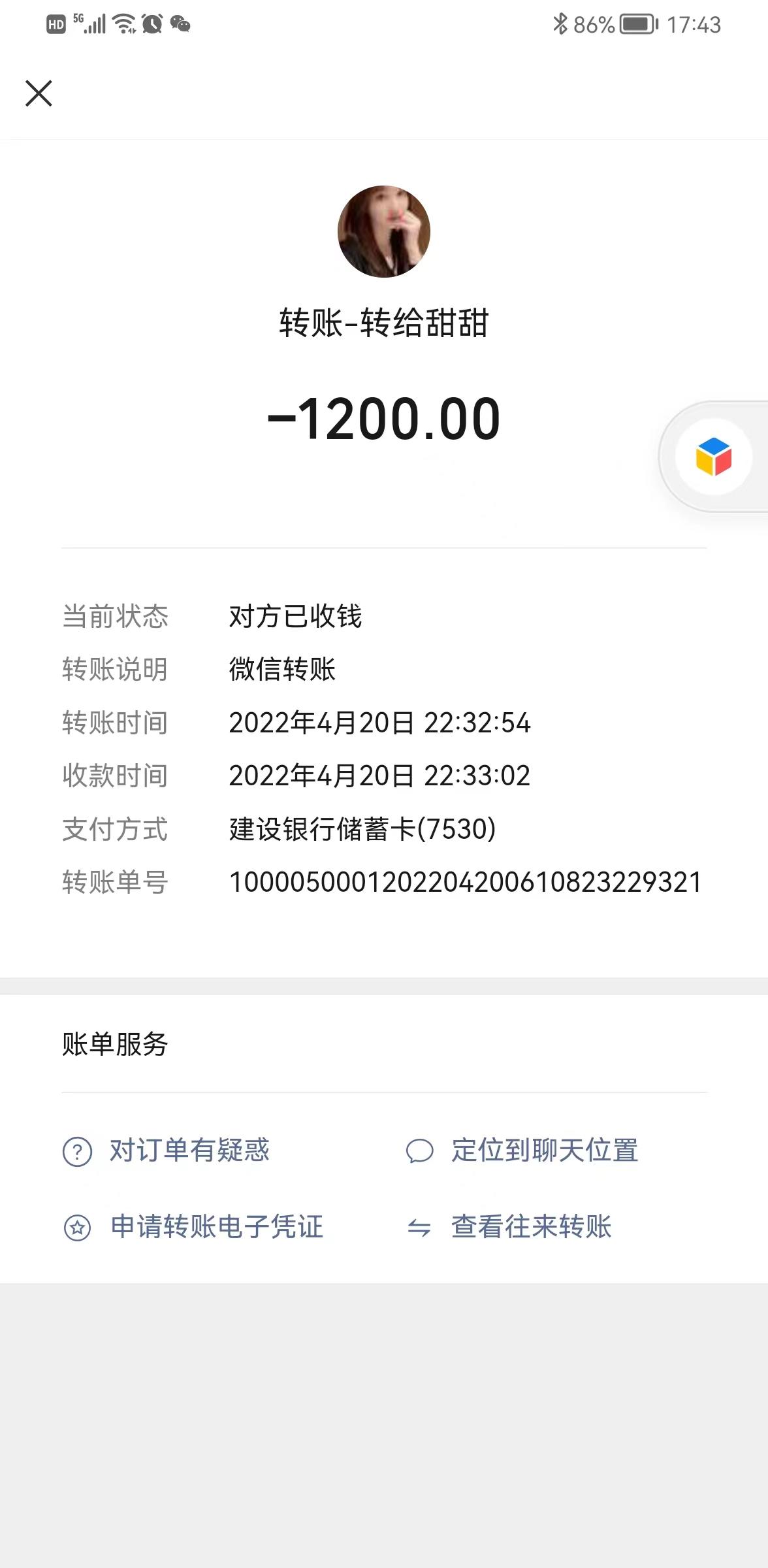Tap the recipient's profile avatar photo

point(384,232)
